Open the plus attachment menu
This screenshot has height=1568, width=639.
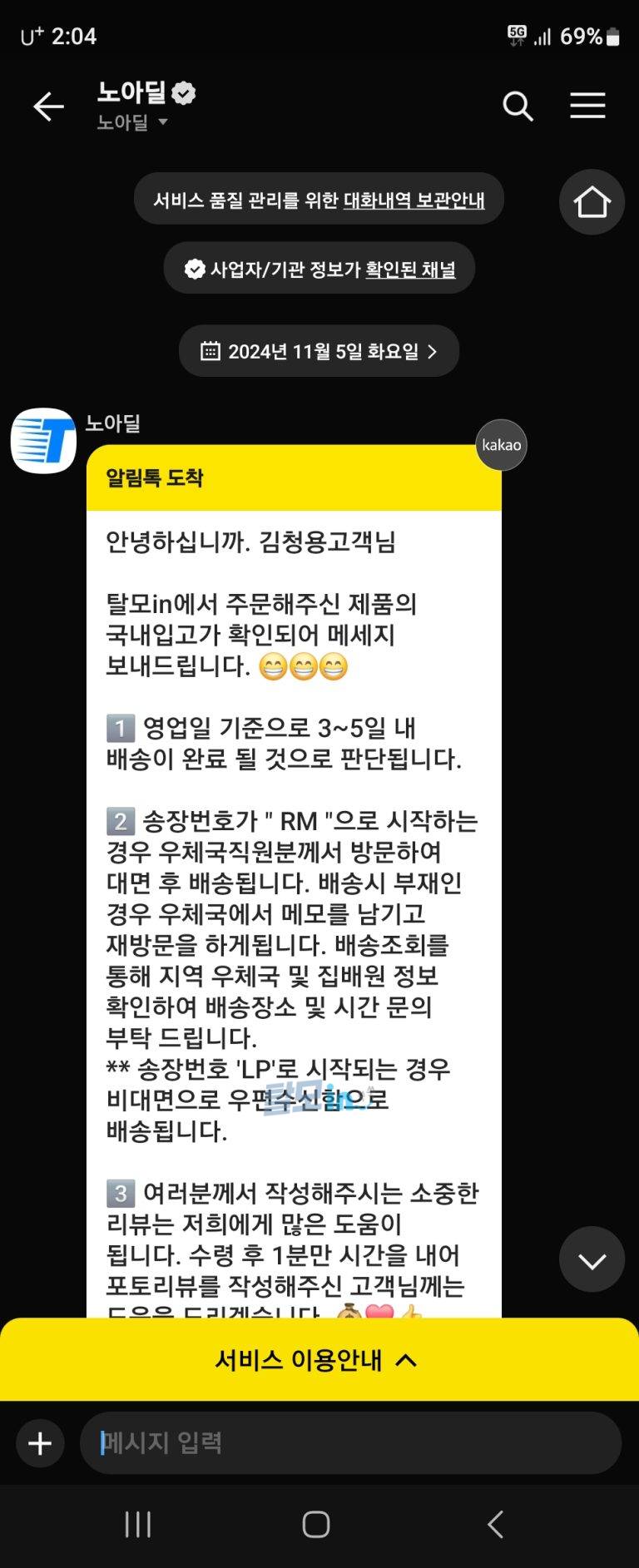(x=40, y=1443)
